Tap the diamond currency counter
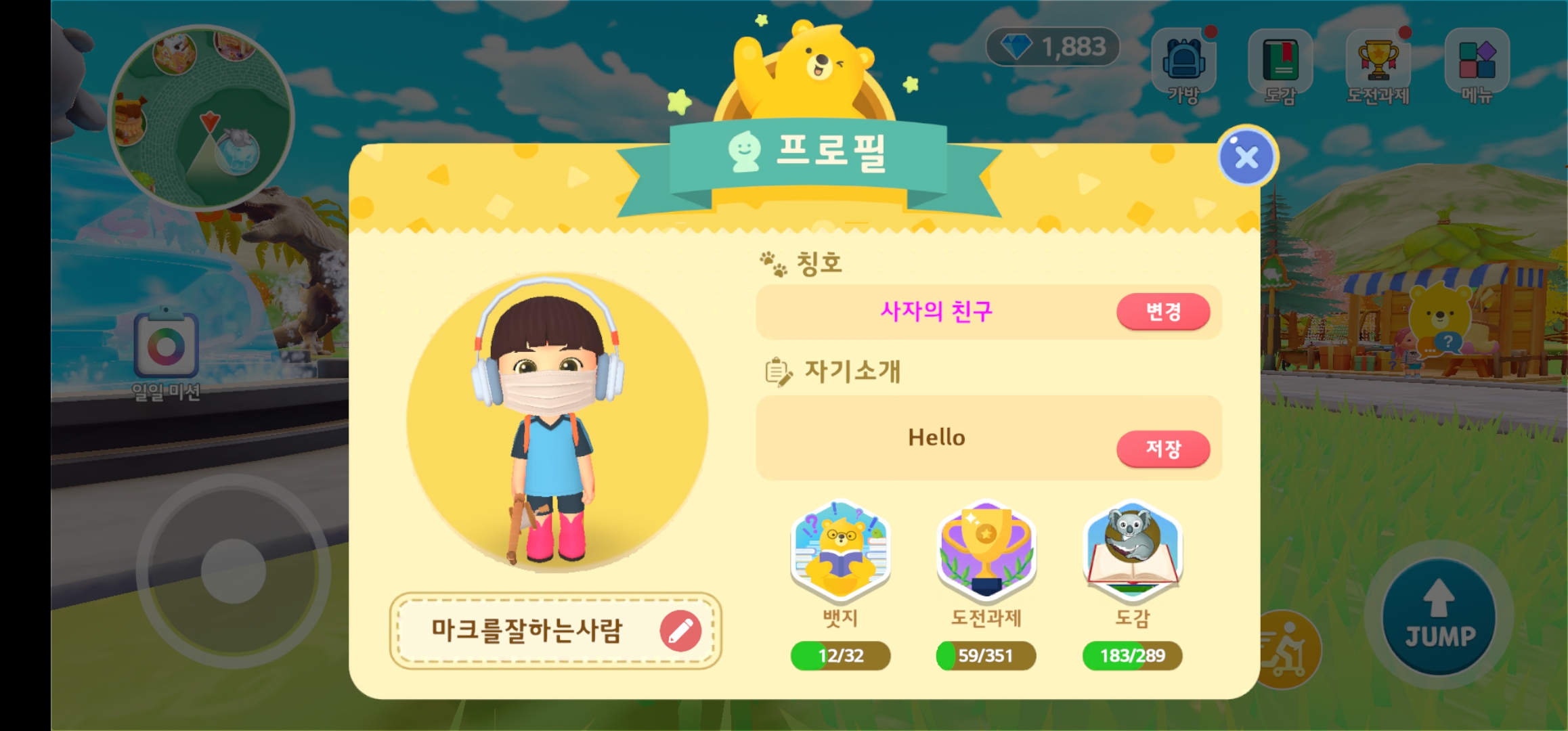 coord(1053,47)
